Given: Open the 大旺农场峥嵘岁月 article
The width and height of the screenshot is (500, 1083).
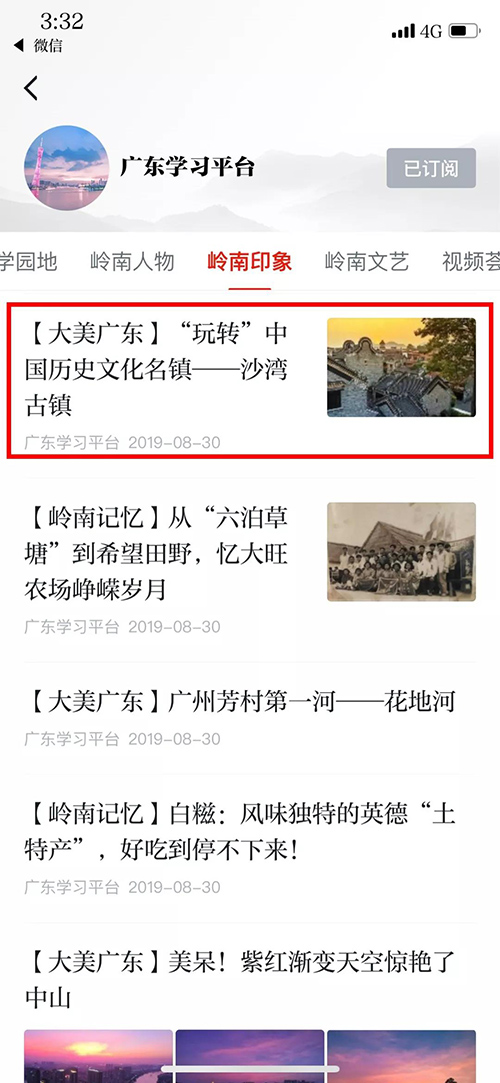Looking at the screenshot, I should pos(250,569).
